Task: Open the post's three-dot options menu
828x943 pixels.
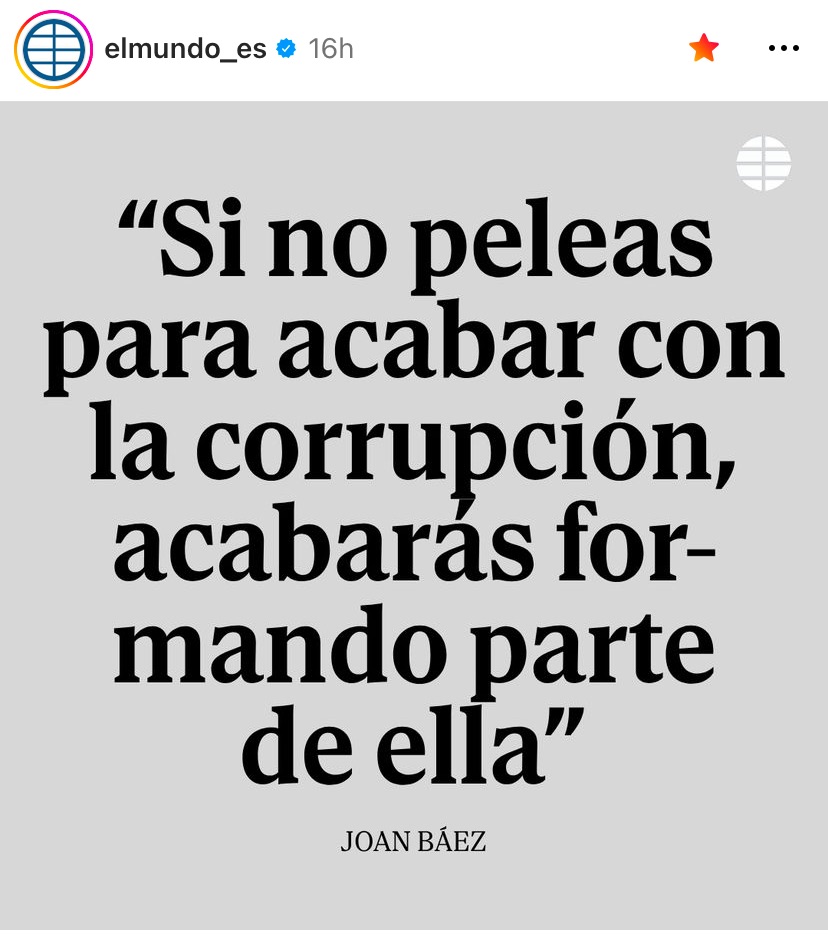Action: point(783,48)
